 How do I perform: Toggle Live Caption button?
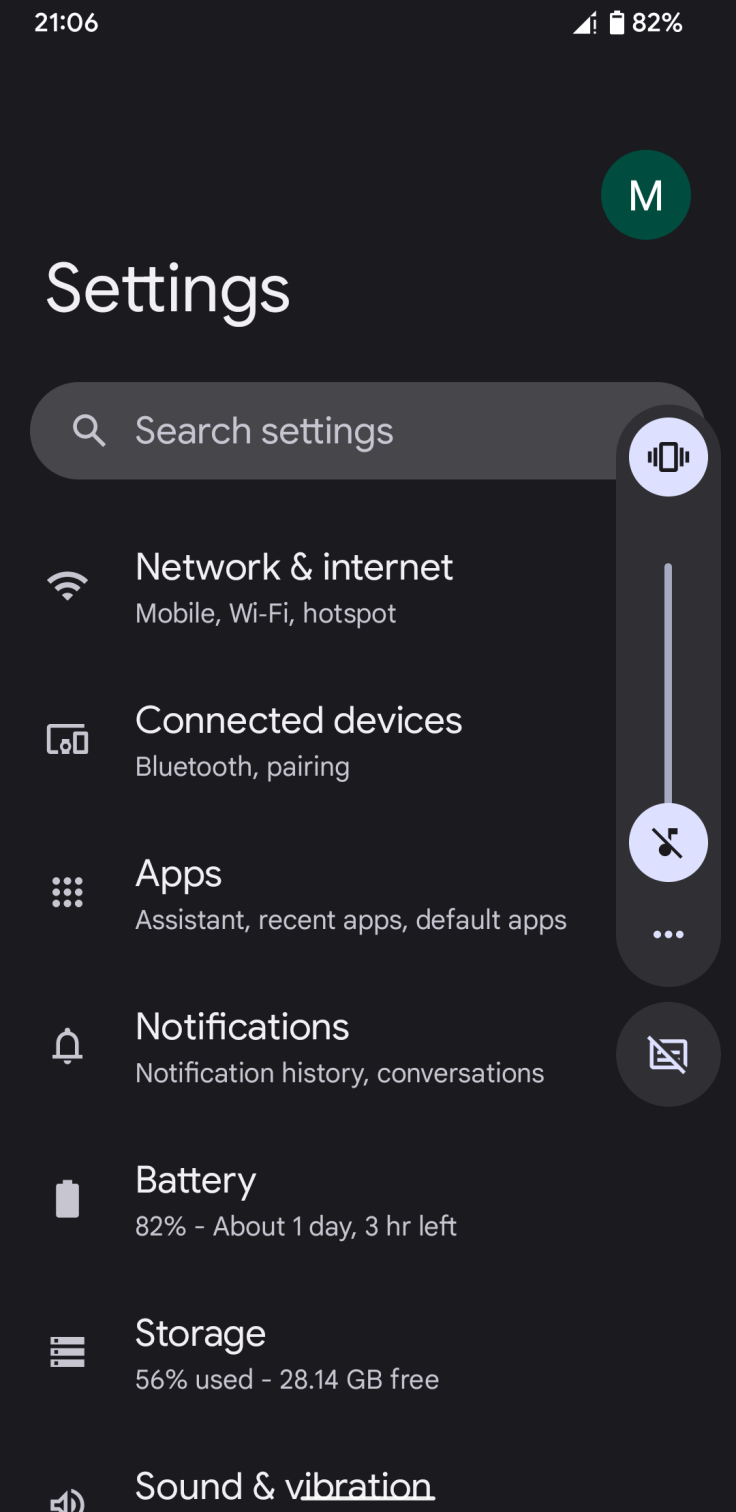[668, 1054]
